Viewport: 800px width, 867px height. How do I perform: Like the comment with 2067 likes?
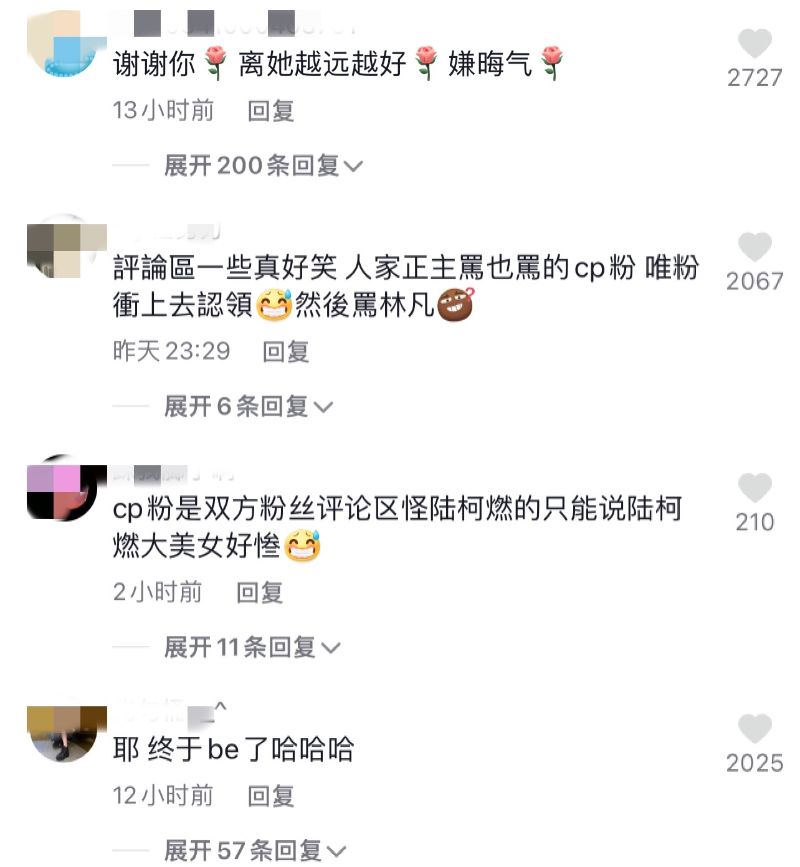click(x=755, y=247)
